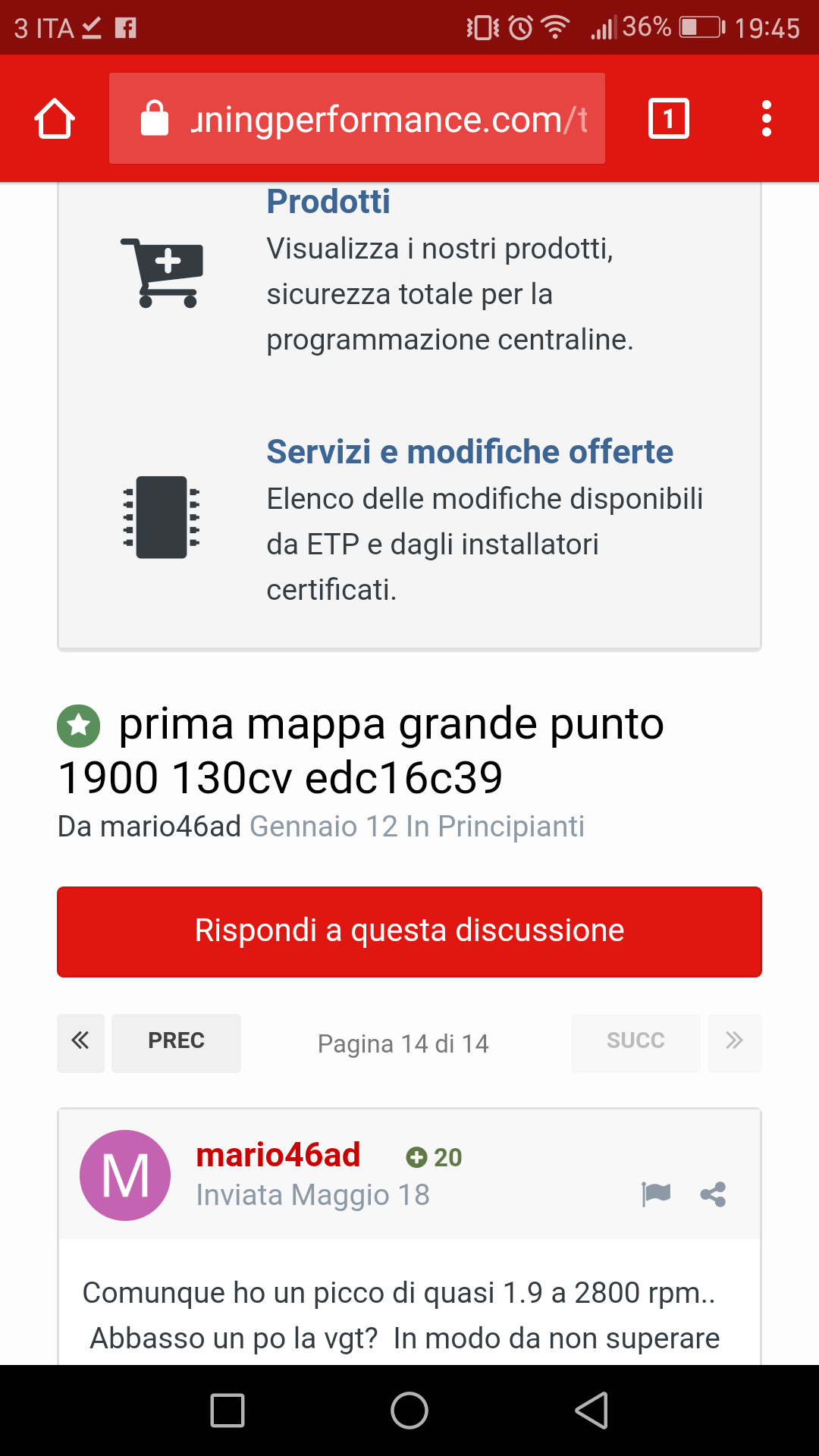Tap Rispondi a questa discussione
Screen dimensions: 819x1456
[x=409, y=931]
